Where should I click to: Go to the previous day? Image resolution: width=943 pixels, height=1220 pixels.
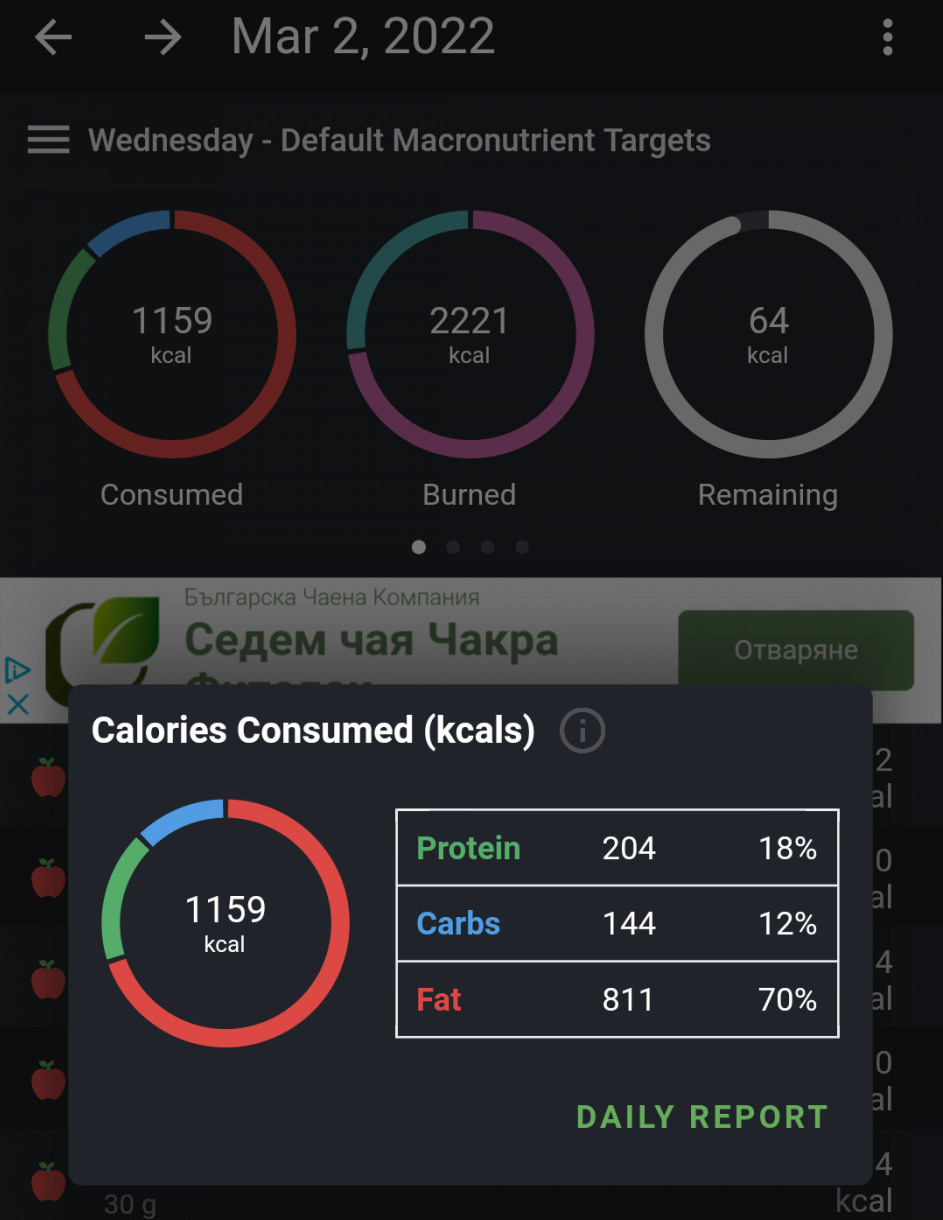point(53,38)
